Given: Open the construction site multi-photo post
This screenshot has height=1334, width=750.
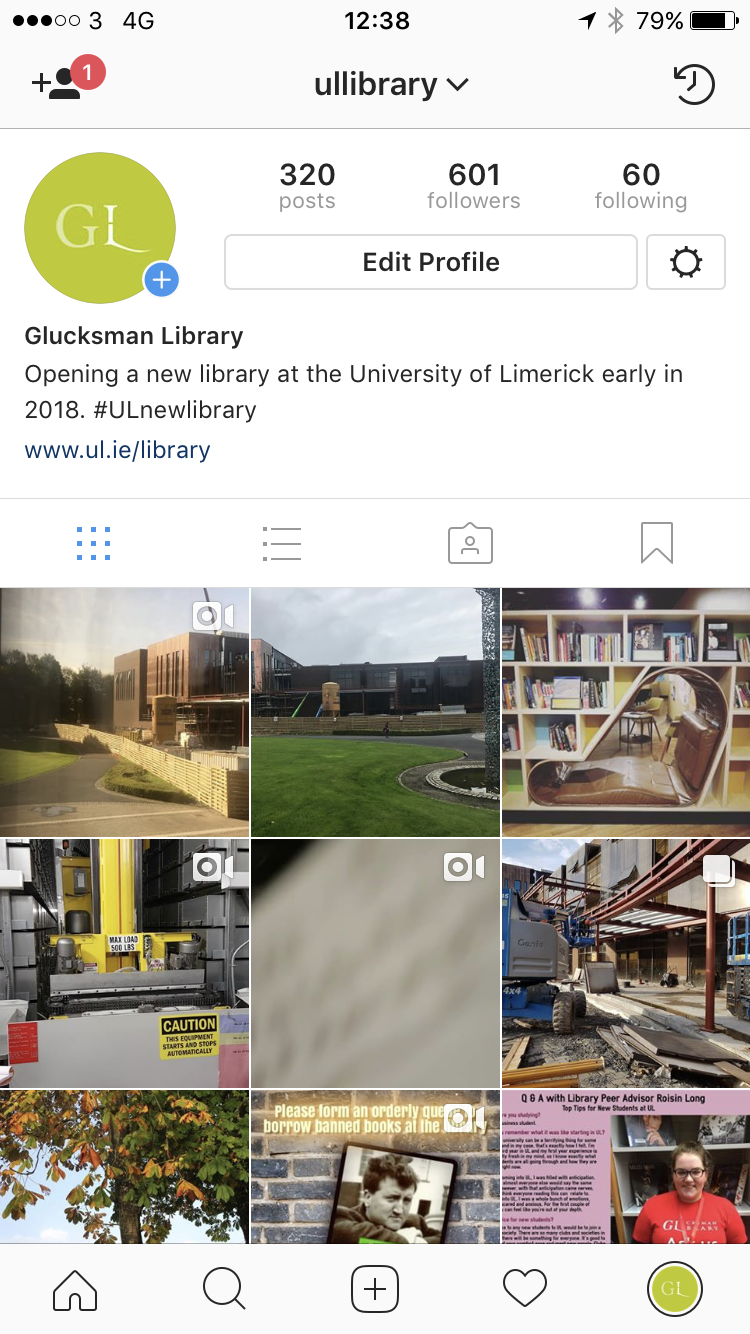Looking at the screenshot, I should coord(626,963).
